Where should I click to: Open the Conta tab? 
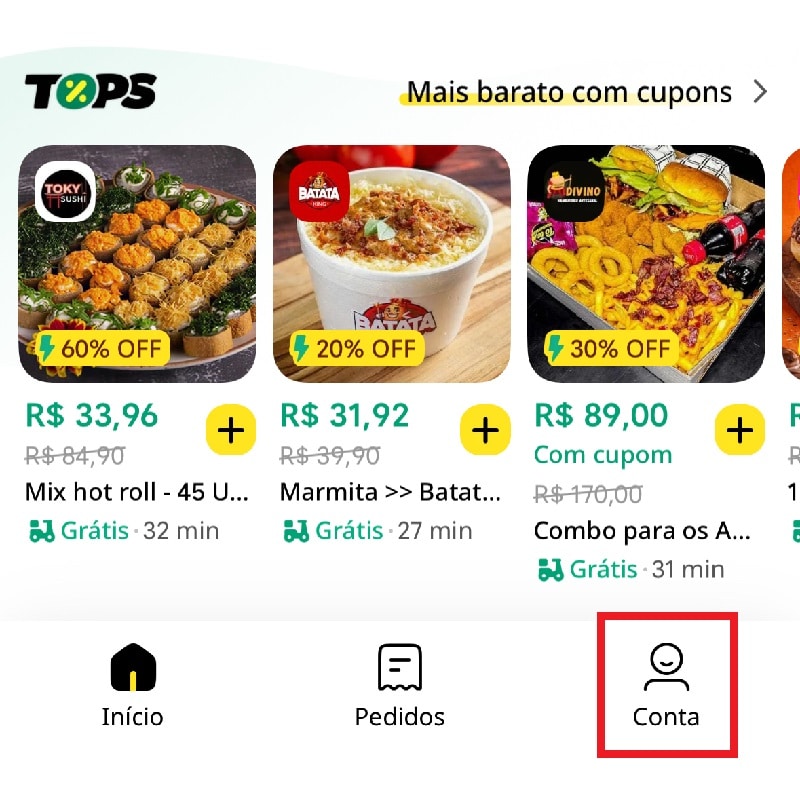[666, 686]
